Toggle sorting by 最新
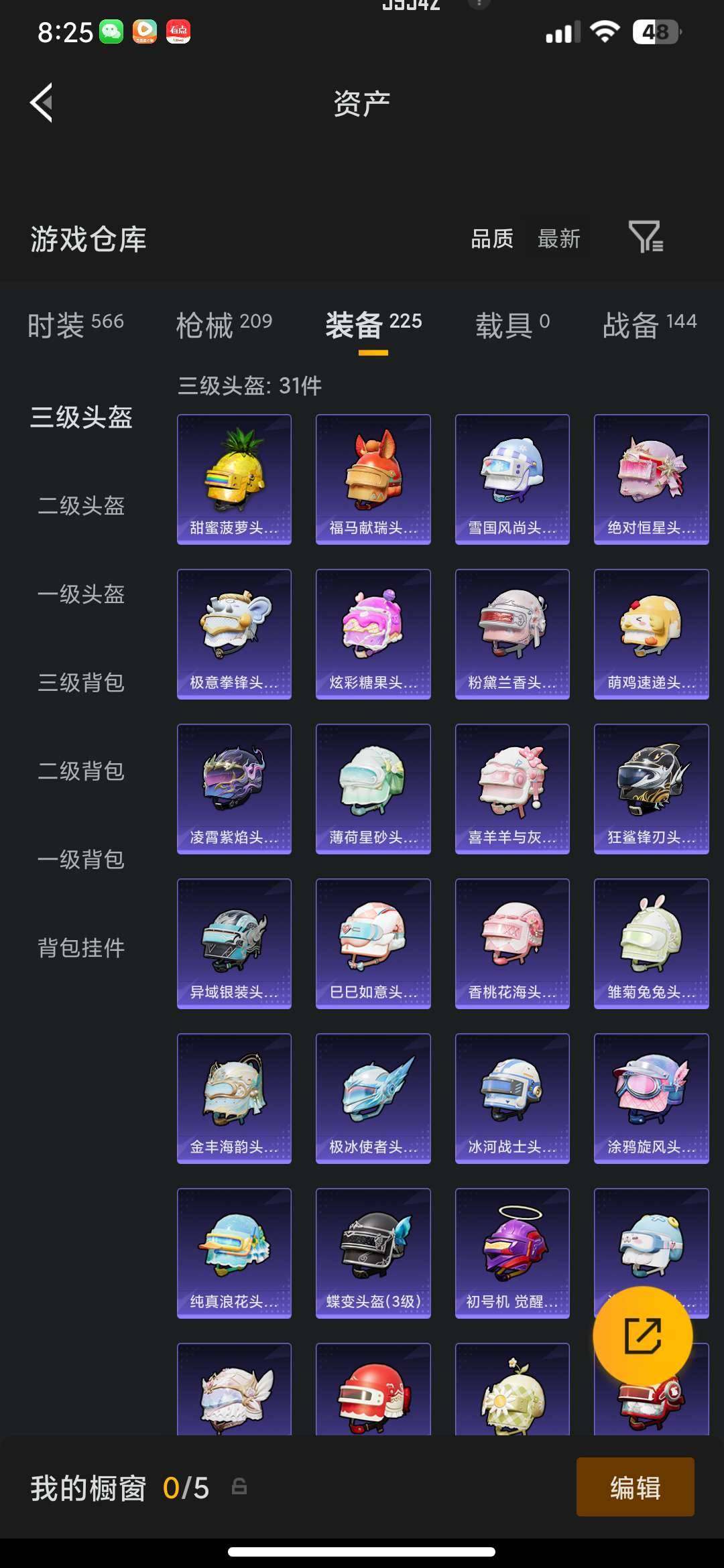 click(558, 239)
